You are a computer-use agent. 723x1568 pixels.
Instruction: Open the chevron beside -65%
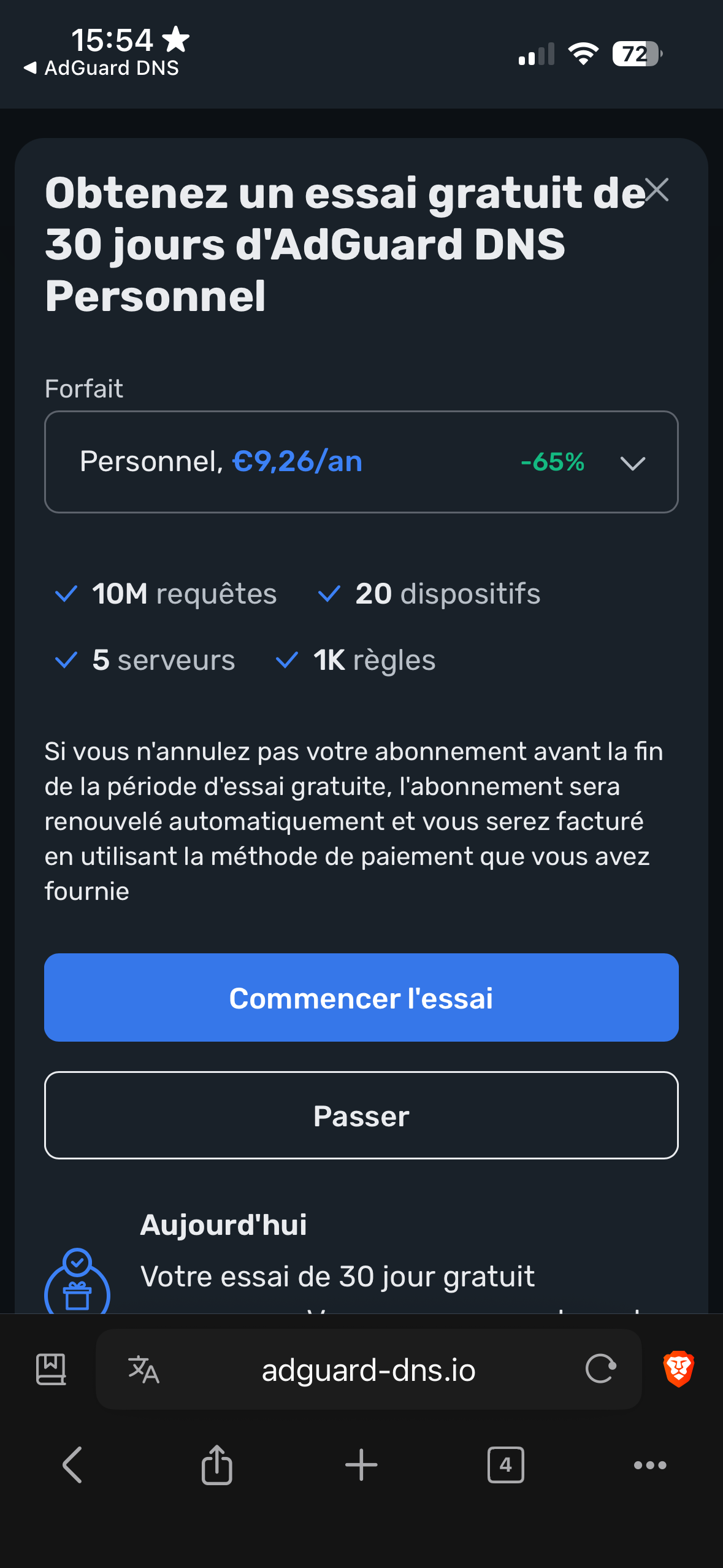pyautogui.click(x=633, y=463)
